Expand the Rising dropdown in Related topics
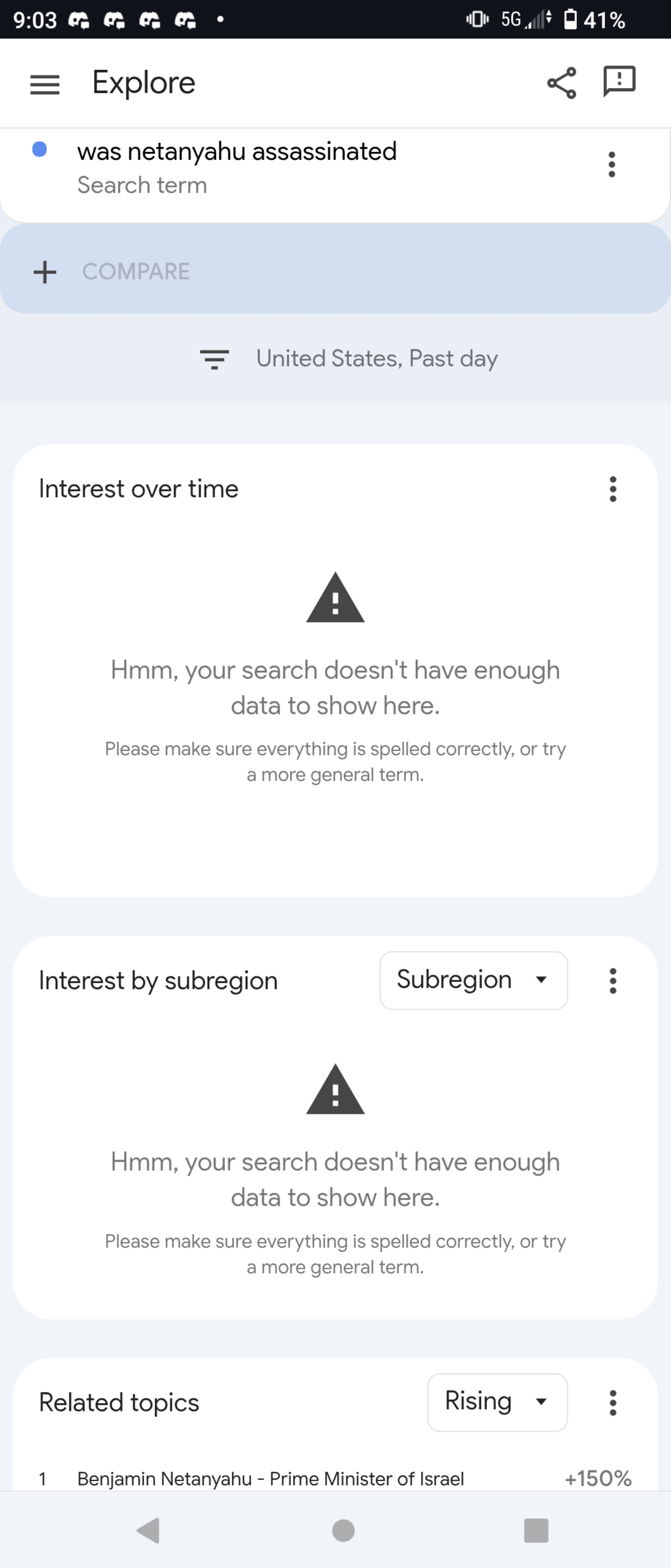Screen dimensions: 671x1568 click(x=497, y=1402)
